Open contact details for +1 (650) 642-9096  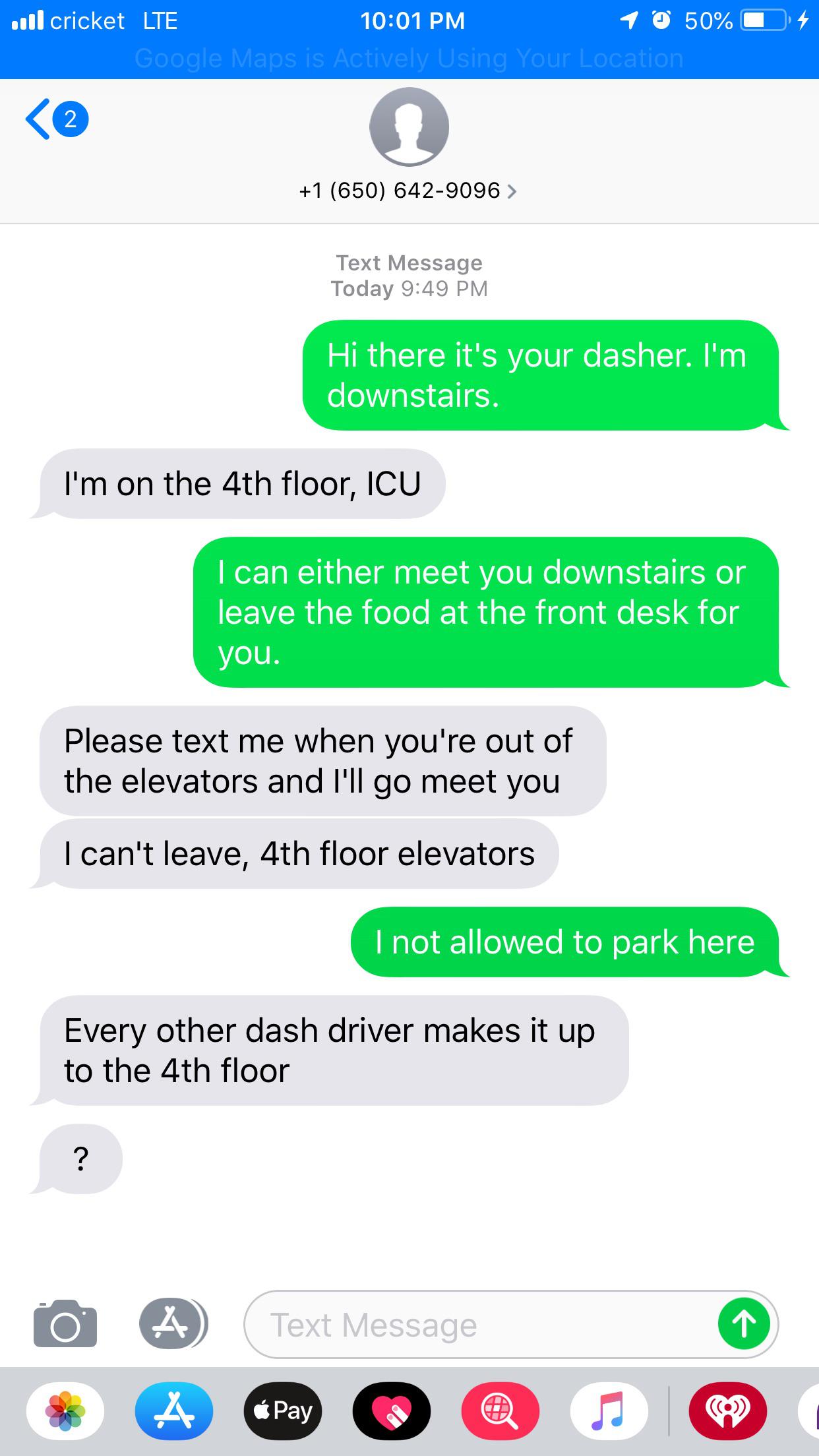coord(409,191)
